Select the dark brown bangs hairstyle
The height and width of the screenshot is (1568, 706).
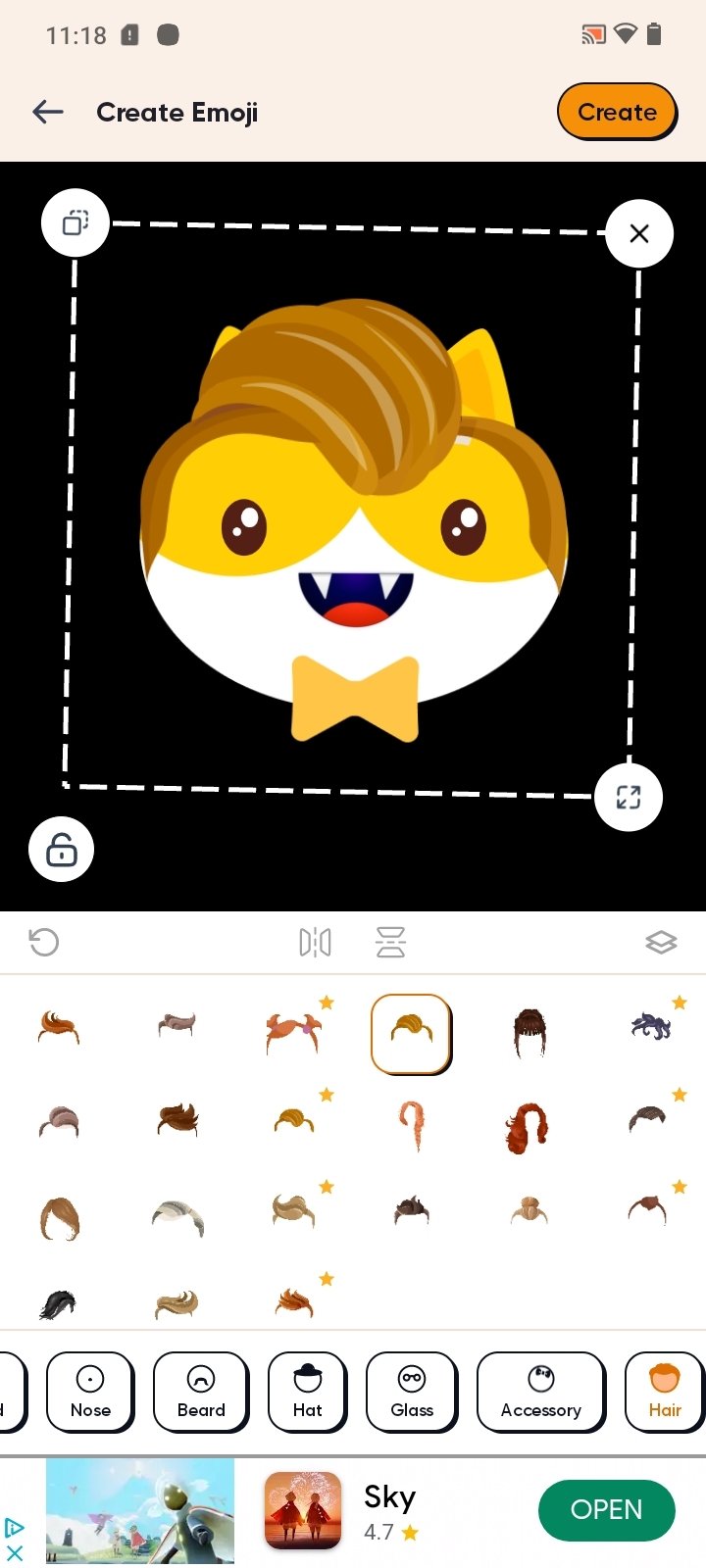coord(529,1032)
